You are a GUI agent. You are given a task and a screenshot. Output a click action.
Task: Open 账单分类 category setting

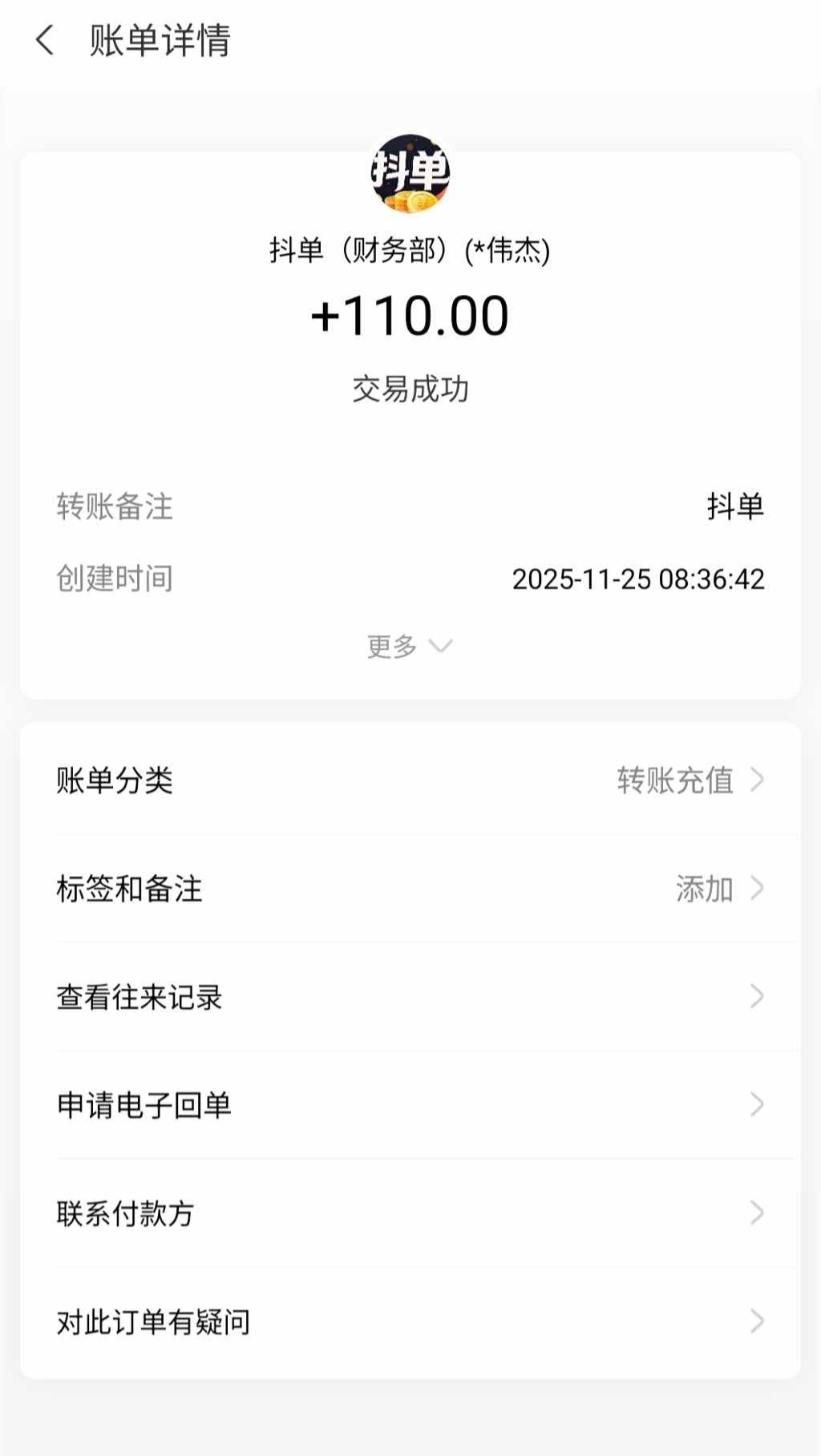[410, 780]
